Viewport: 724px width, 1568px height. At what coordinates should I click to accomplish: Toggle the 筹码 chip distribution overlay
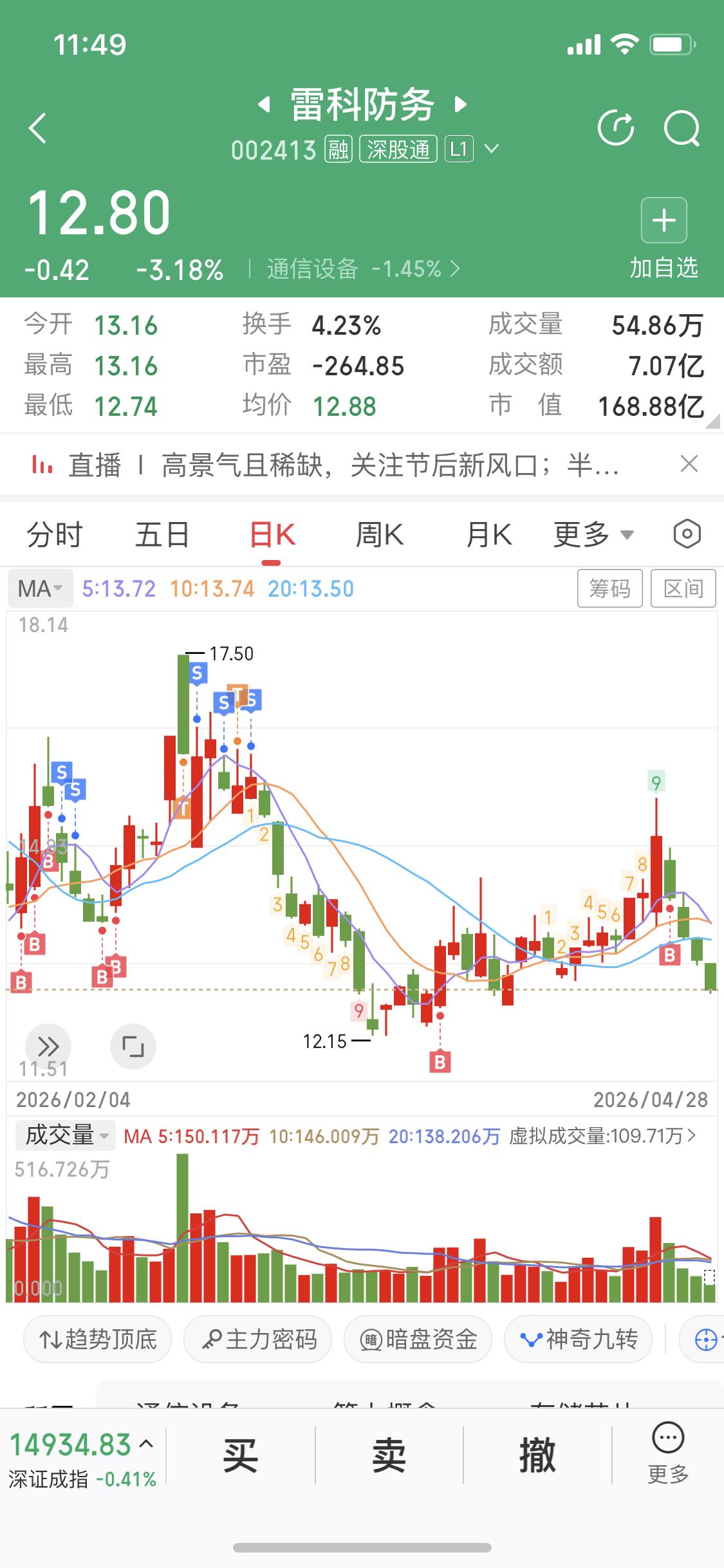click(x=609, y=588)
